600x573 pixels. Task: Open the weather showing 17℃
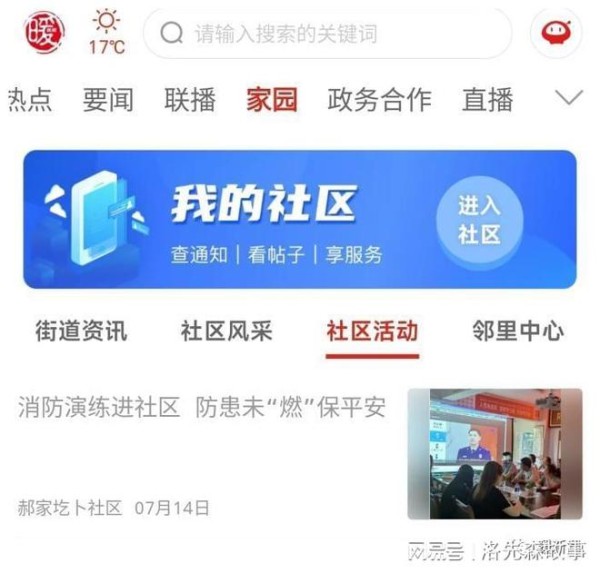coord(106,32)
